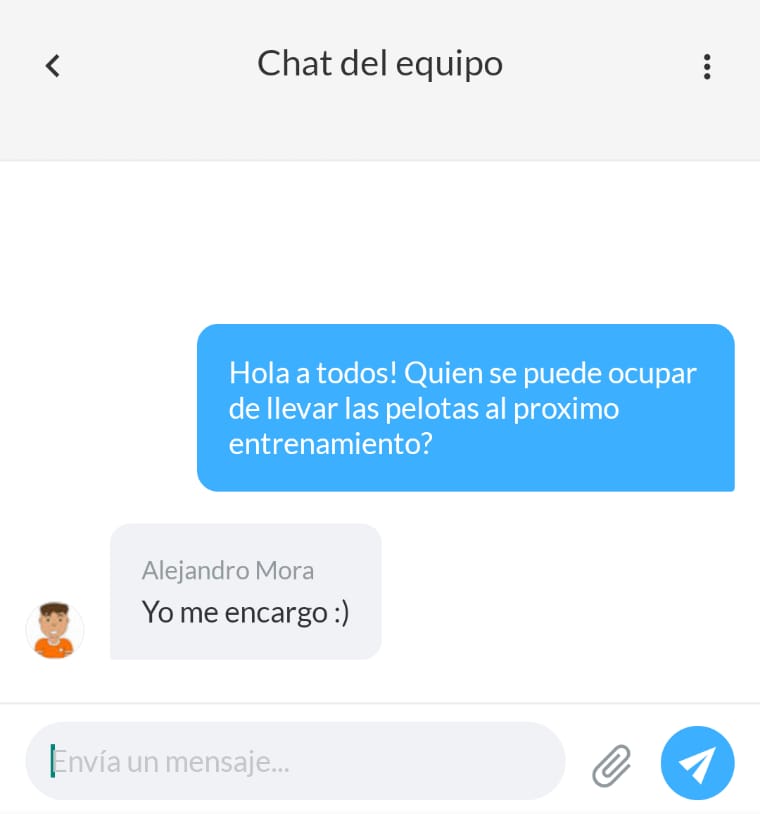
Task: Click the 'Chat del equipo' header title
Action: tap(380, 63)
